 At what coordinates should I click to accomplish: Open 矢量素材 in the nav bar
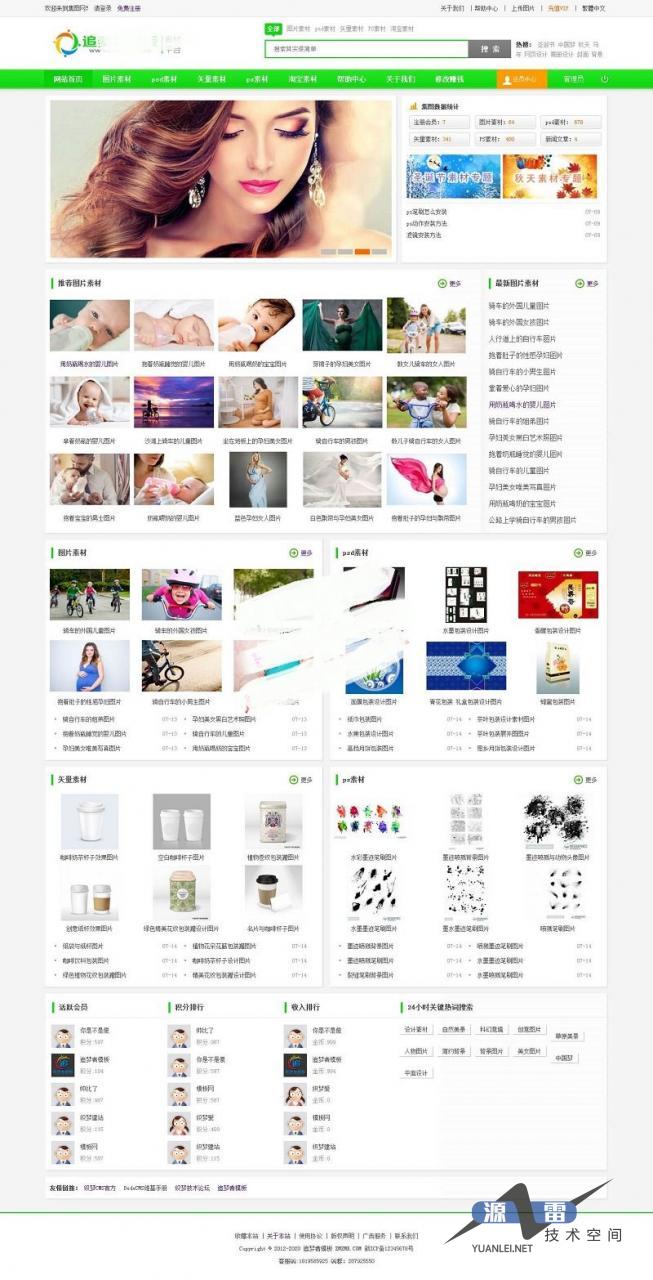pyautogui.click(x=211, y=78)
